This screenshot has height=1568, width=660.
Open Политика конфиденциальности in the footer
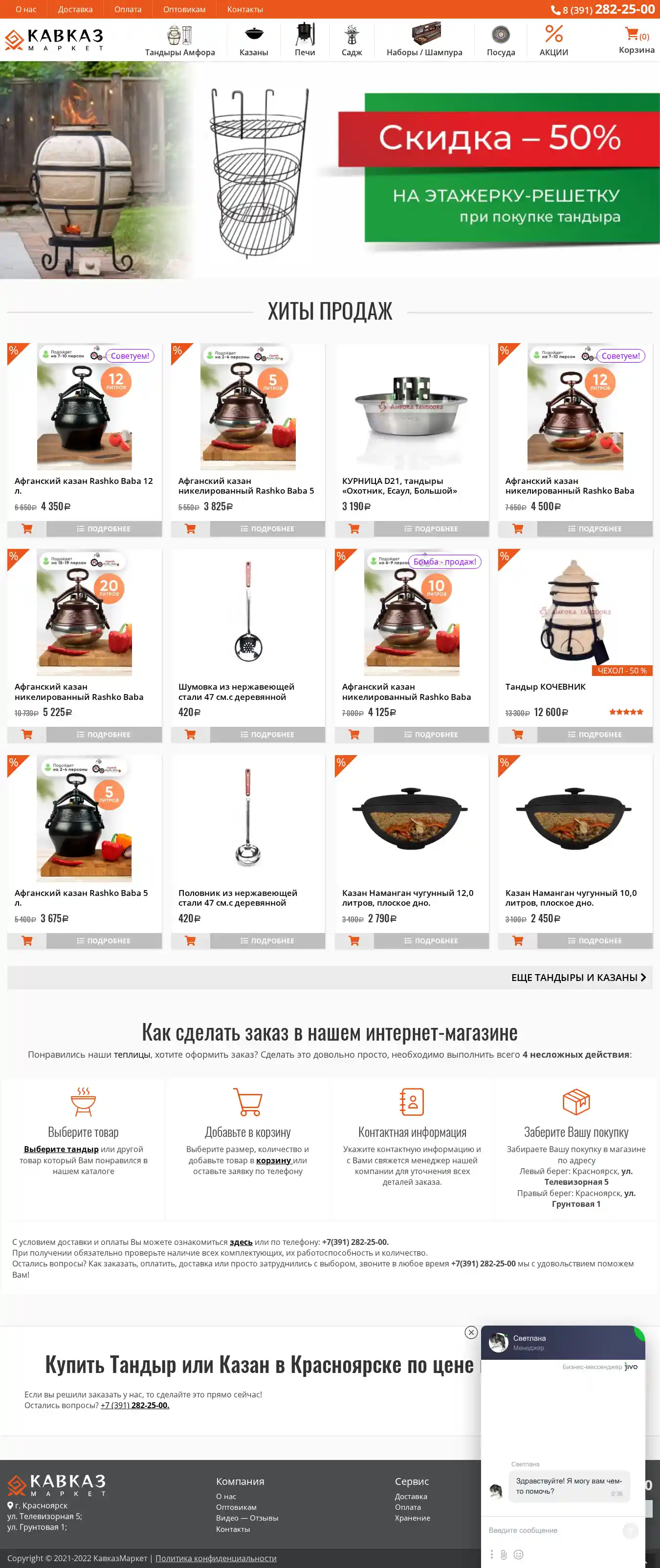(216, 1558)
